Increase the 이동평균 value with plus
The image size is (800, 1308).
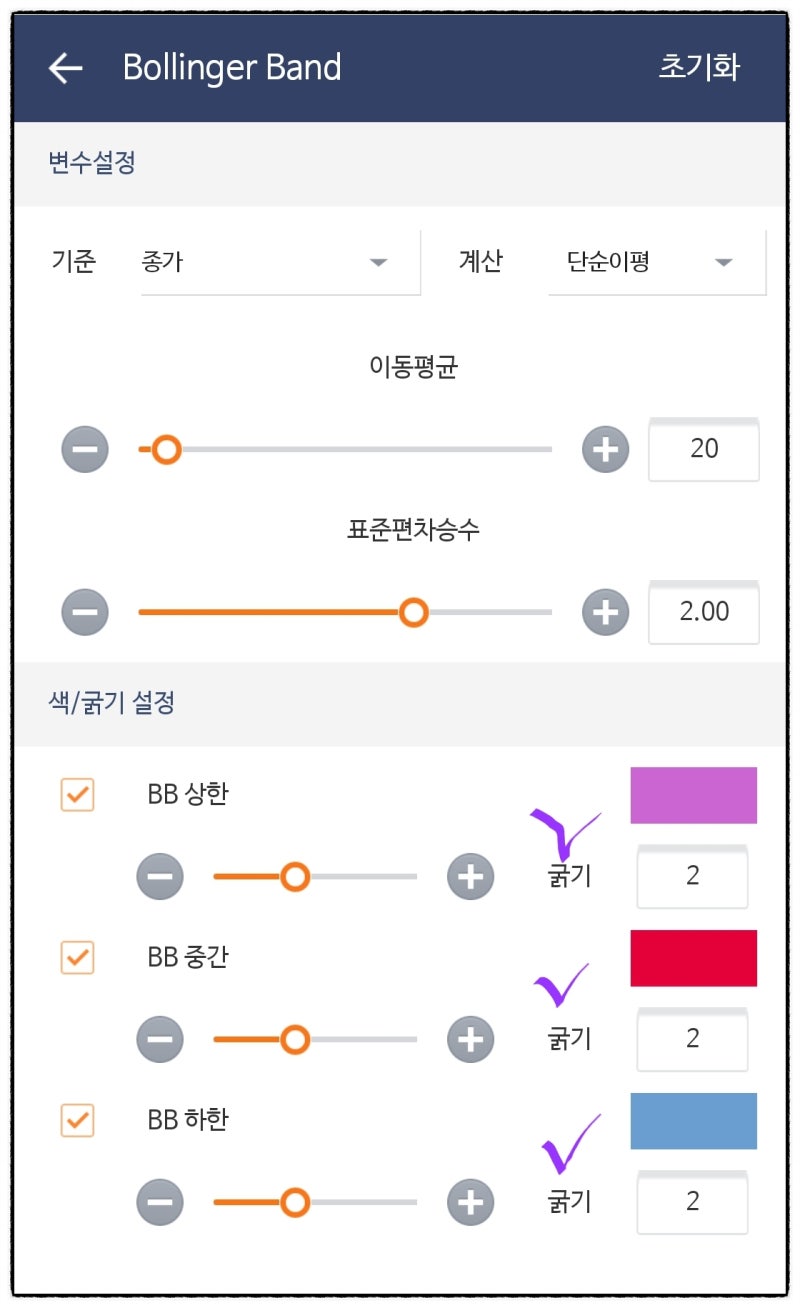[605, 449]
